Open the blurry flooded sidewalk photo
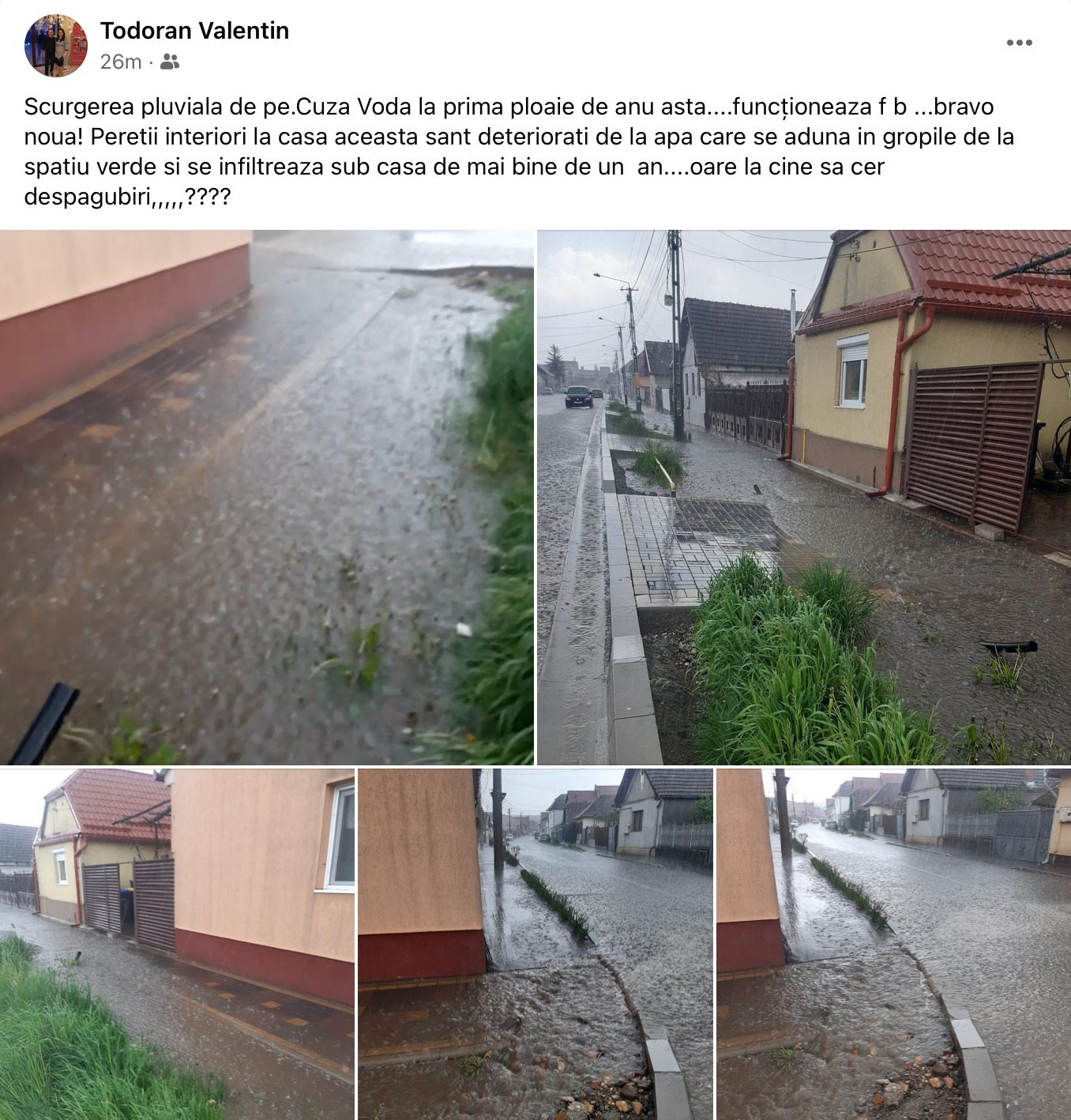Image resolution: width=1071 pixels, height=1120 pixels. [266, 497]
